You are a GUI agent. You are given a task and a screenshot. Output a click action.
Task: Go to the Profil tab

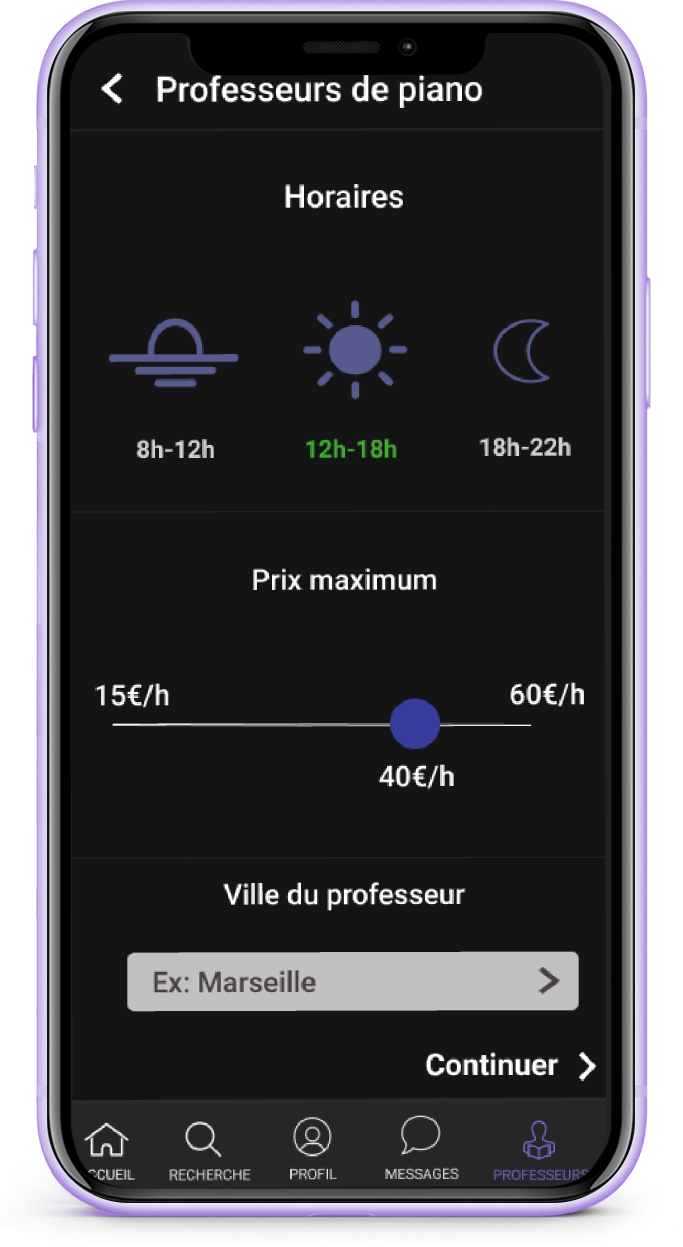(x=313, y=1150)
